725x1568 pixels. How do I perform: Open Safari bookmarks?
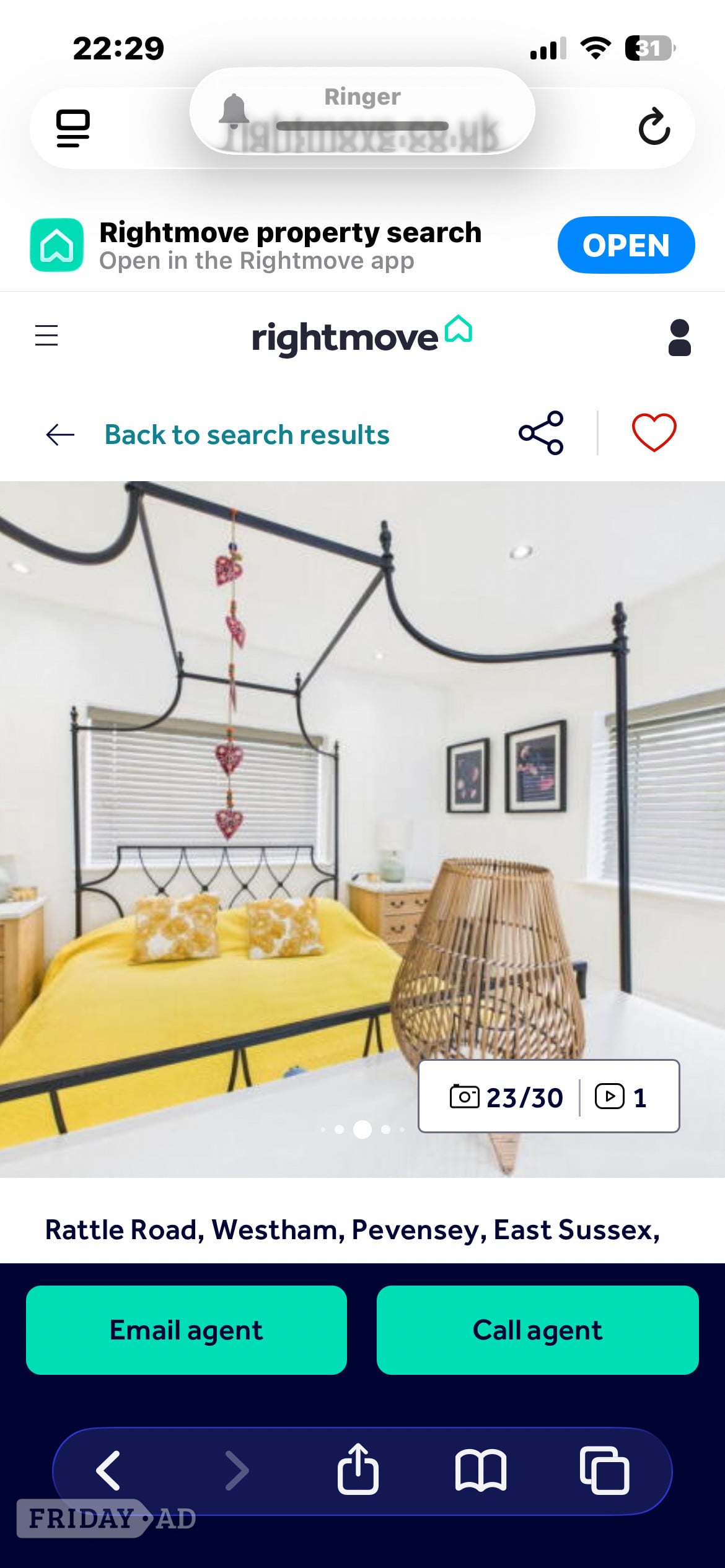point(481,1470)
